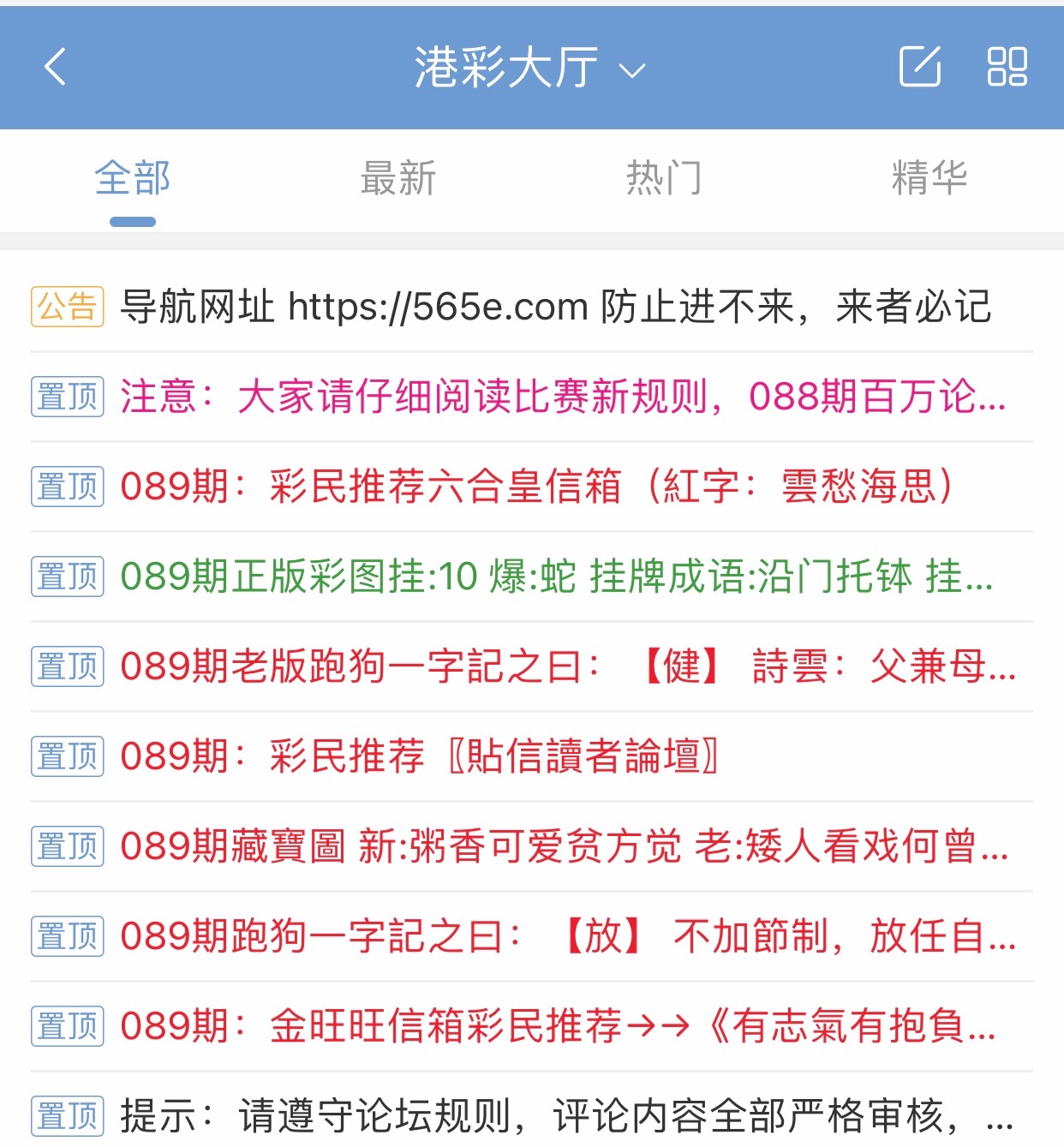Image resolution: width=1064 pixels, height=1147 pixels.
Task: Open the grid menu icon
Action: click(x=1007, y=67)
